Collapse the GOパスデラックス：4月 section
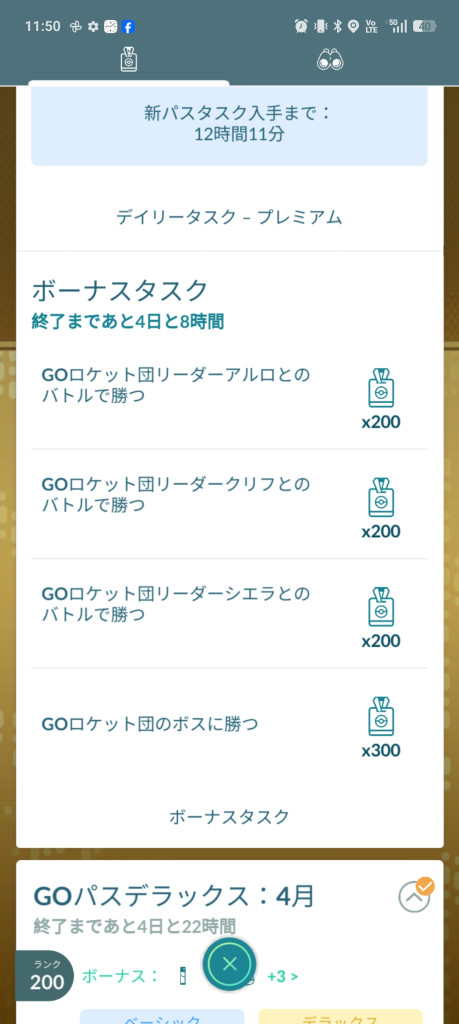This screenshot has height=1024, width=459. [x=415, y=897]
